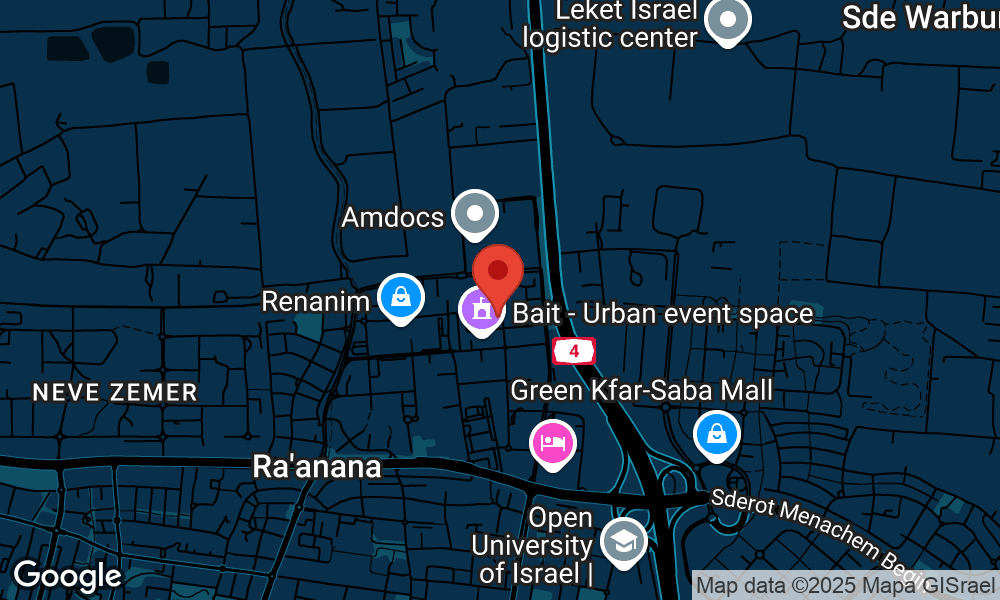Select the Bait urban event space marker

(x=480, y=311)
